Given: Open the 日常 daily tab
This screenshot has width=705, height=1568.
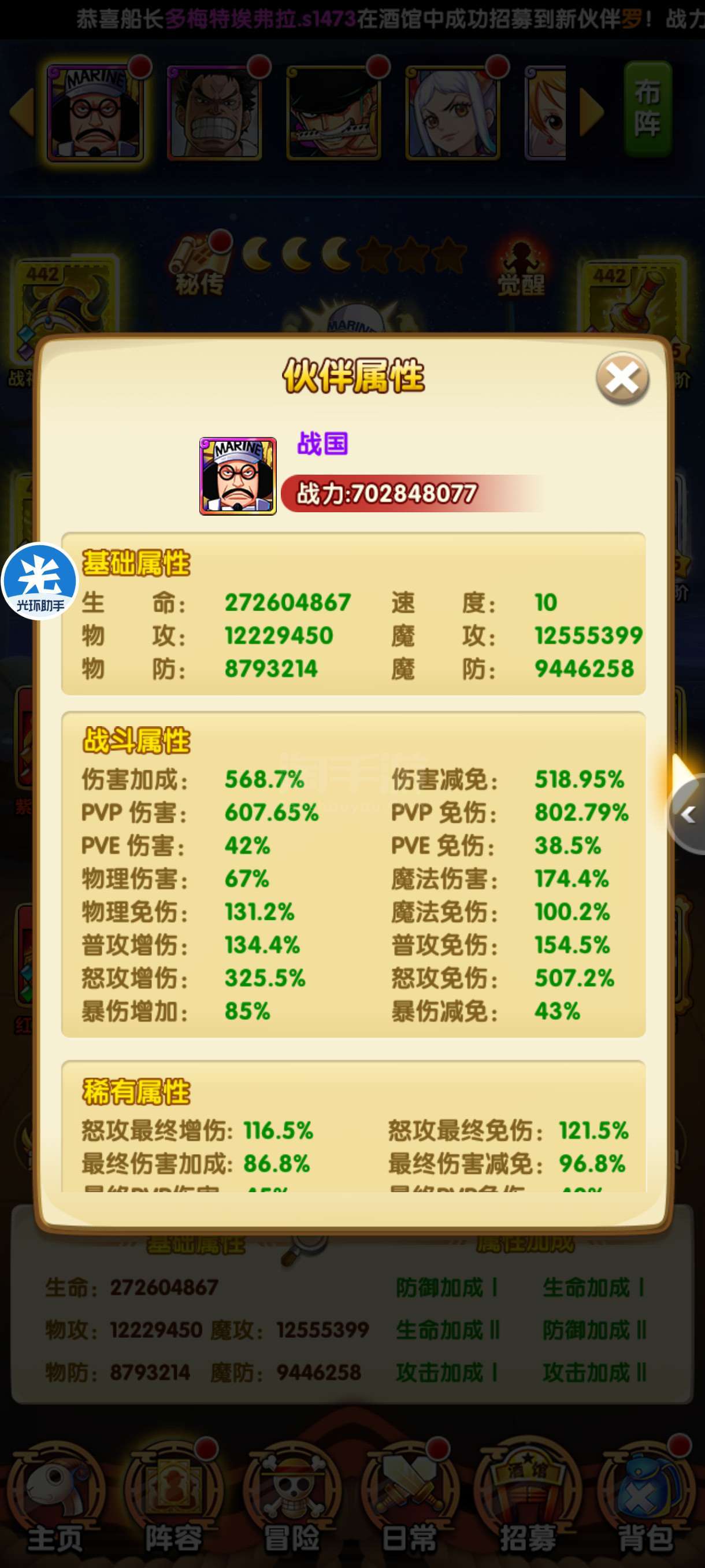Looking at the screenshot, I should (x=410, y=1502).
